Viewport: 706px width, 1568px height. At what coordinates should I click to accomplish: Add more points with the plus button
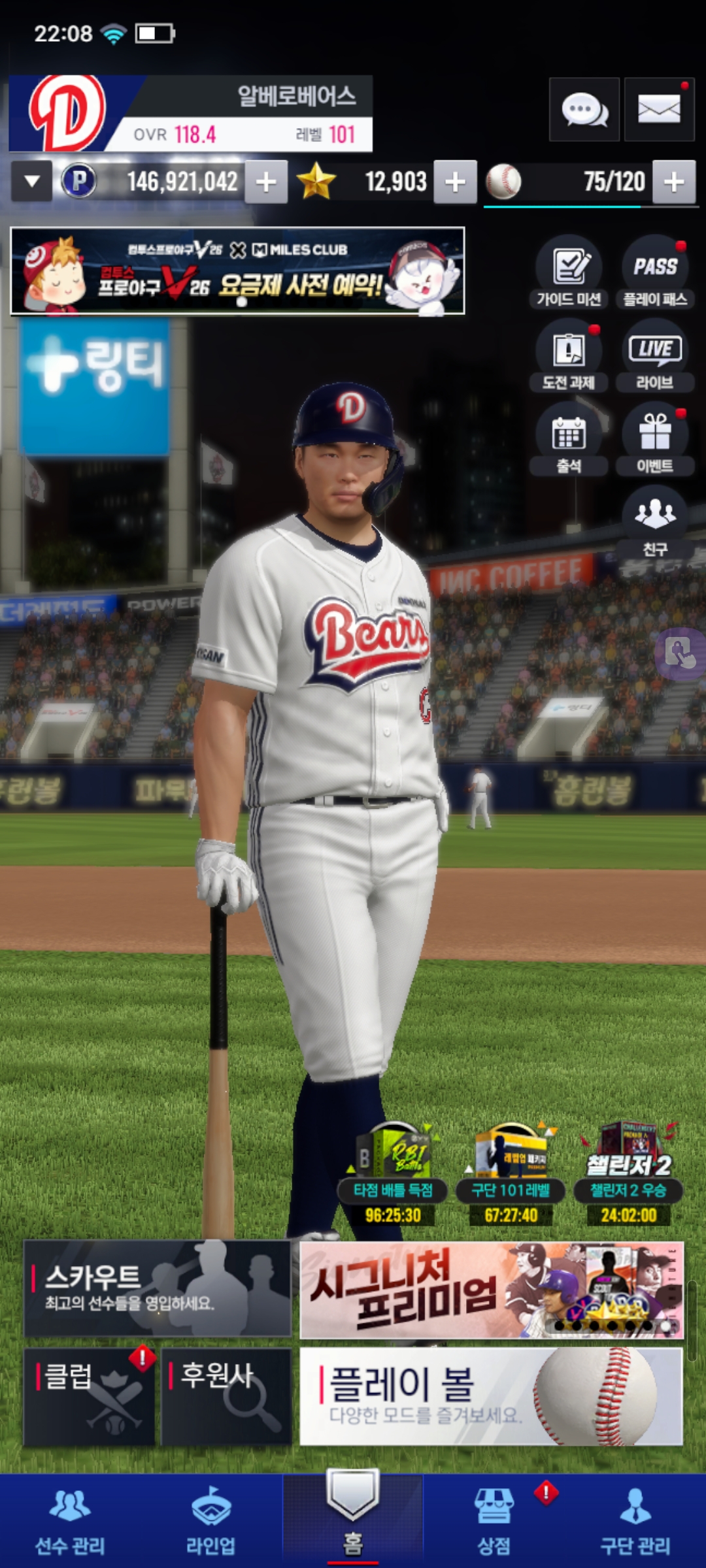266,182
